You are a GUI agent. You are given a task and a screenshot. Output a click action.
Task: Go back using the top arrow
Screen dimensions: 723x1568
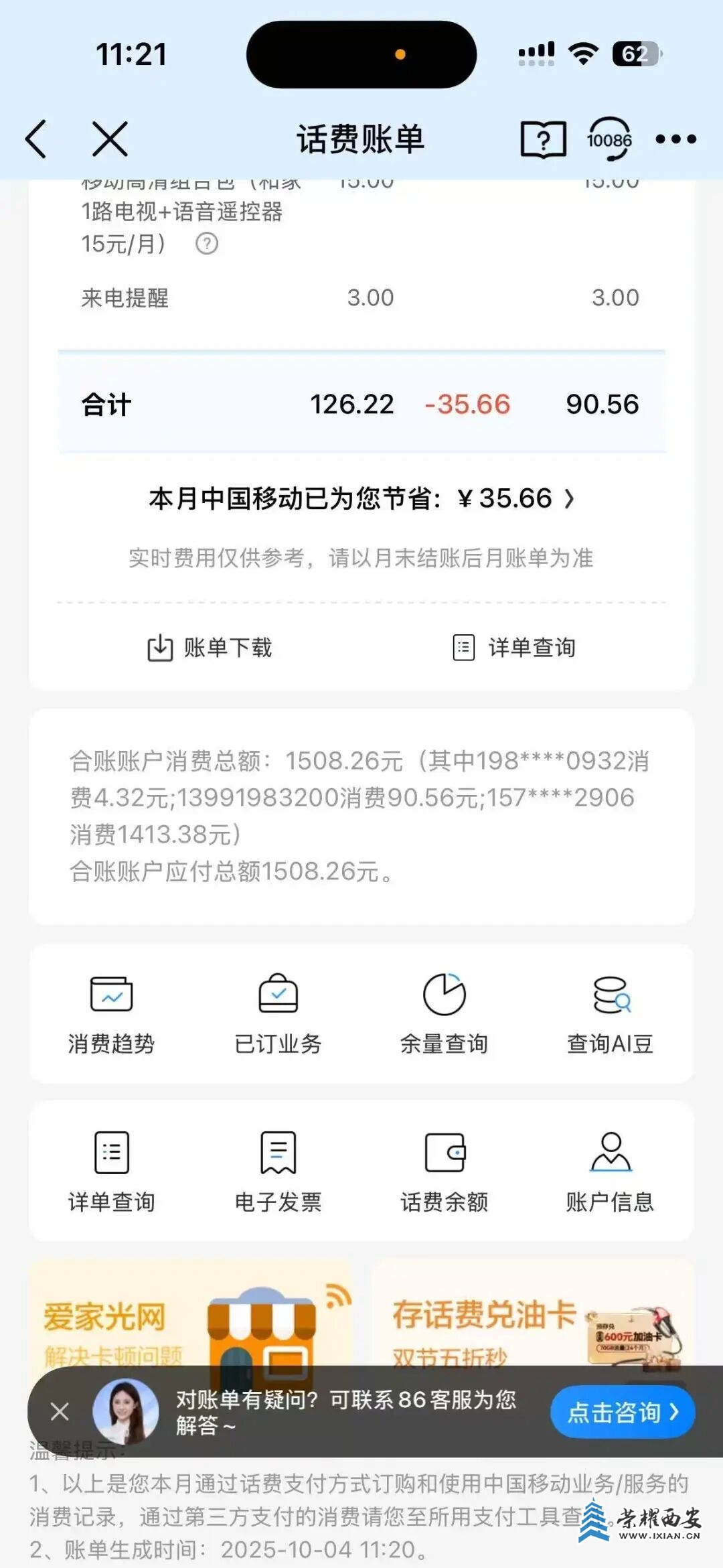pyautogui.click(x=36, y=139)
